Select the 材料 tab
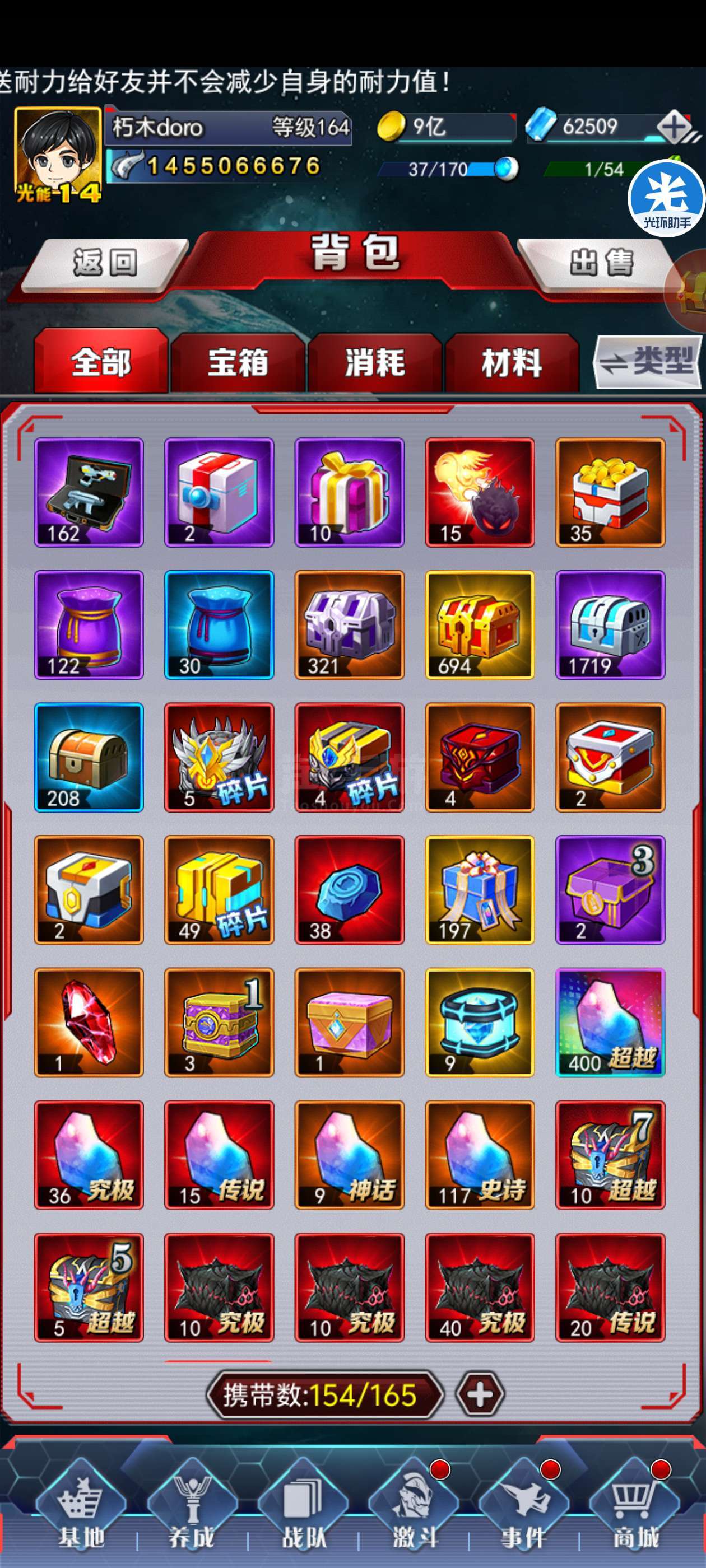This screenshot has height=1568, width=706. (x=512, y=362)
